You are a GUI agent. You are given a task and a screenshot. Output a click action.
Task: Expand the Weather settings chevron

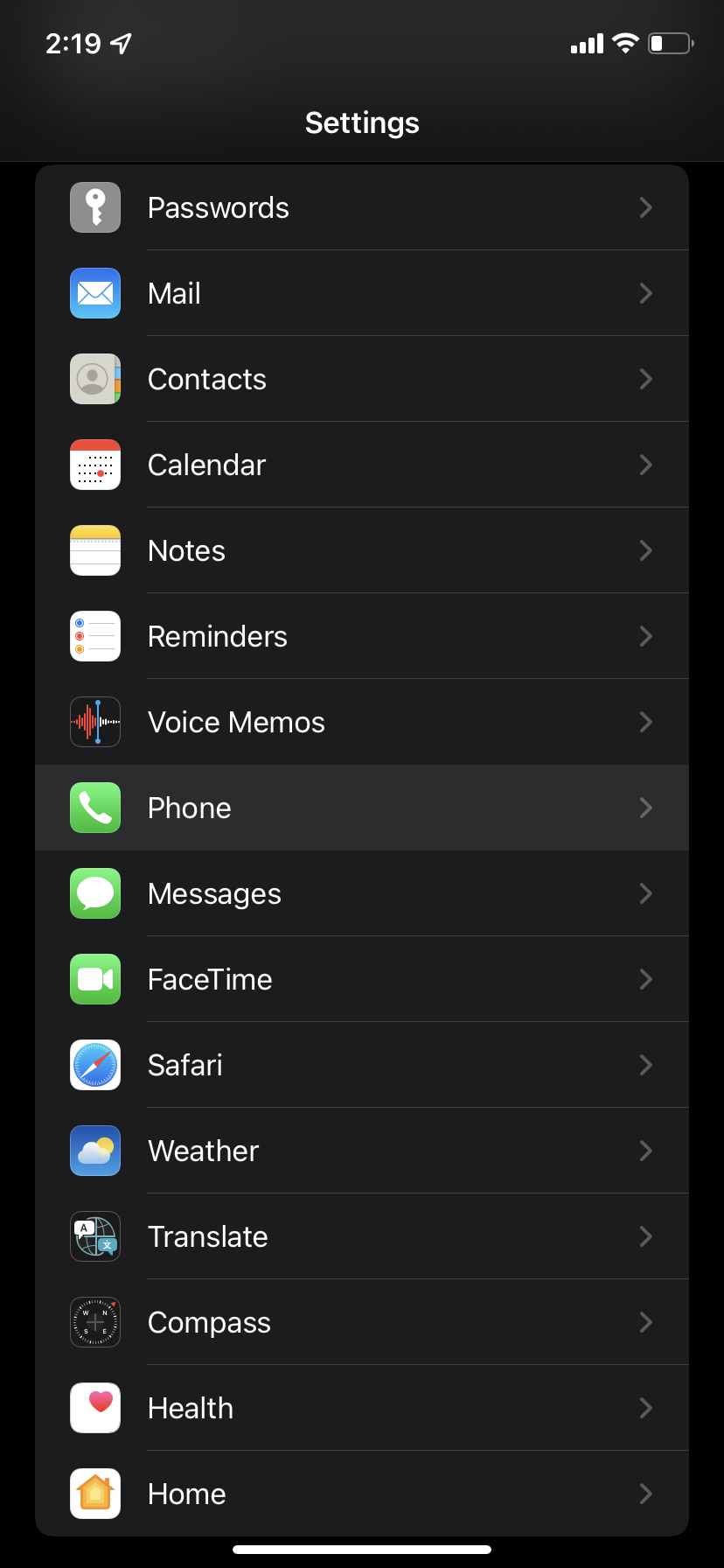click(645, 1151)
